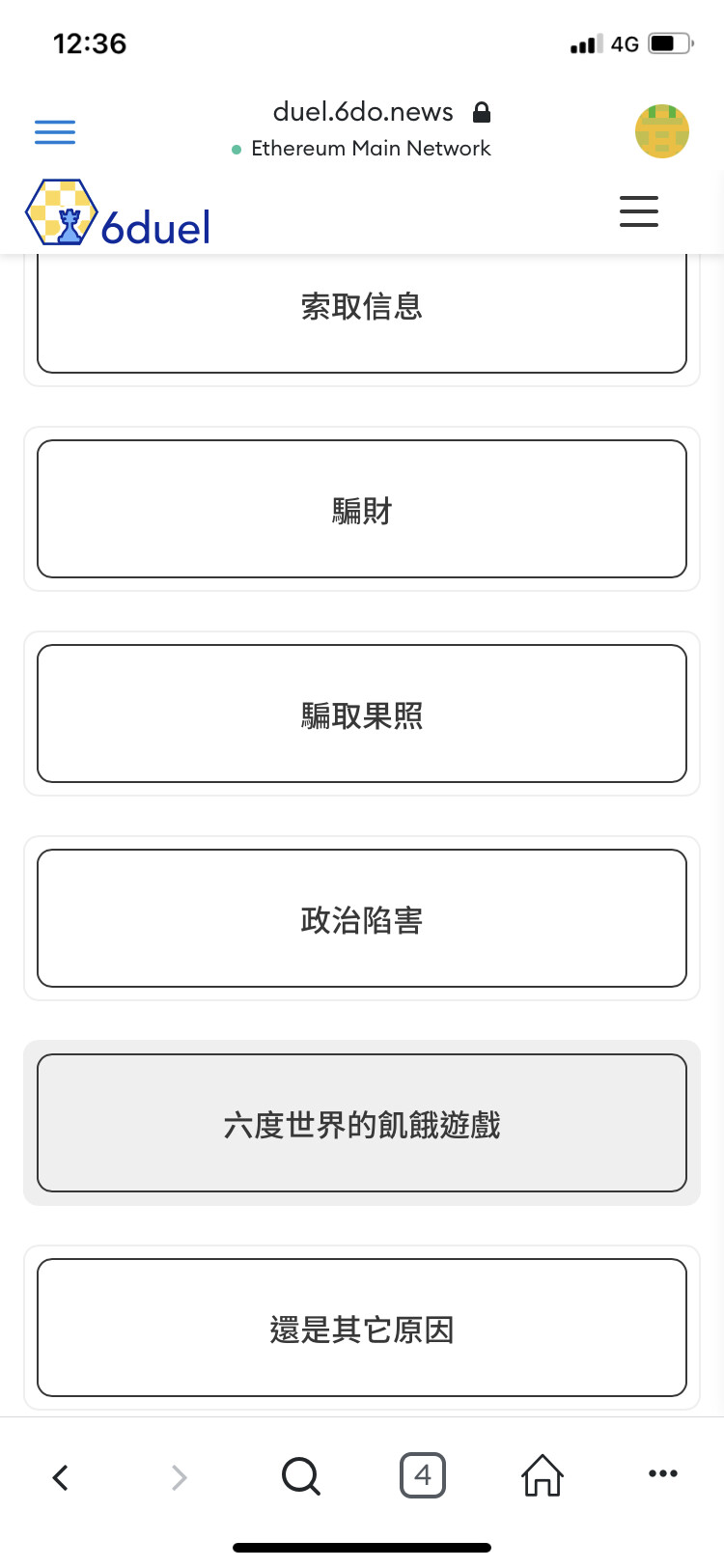
Task: Choose the 騙財 answer
Action: (x=362, y=509)
